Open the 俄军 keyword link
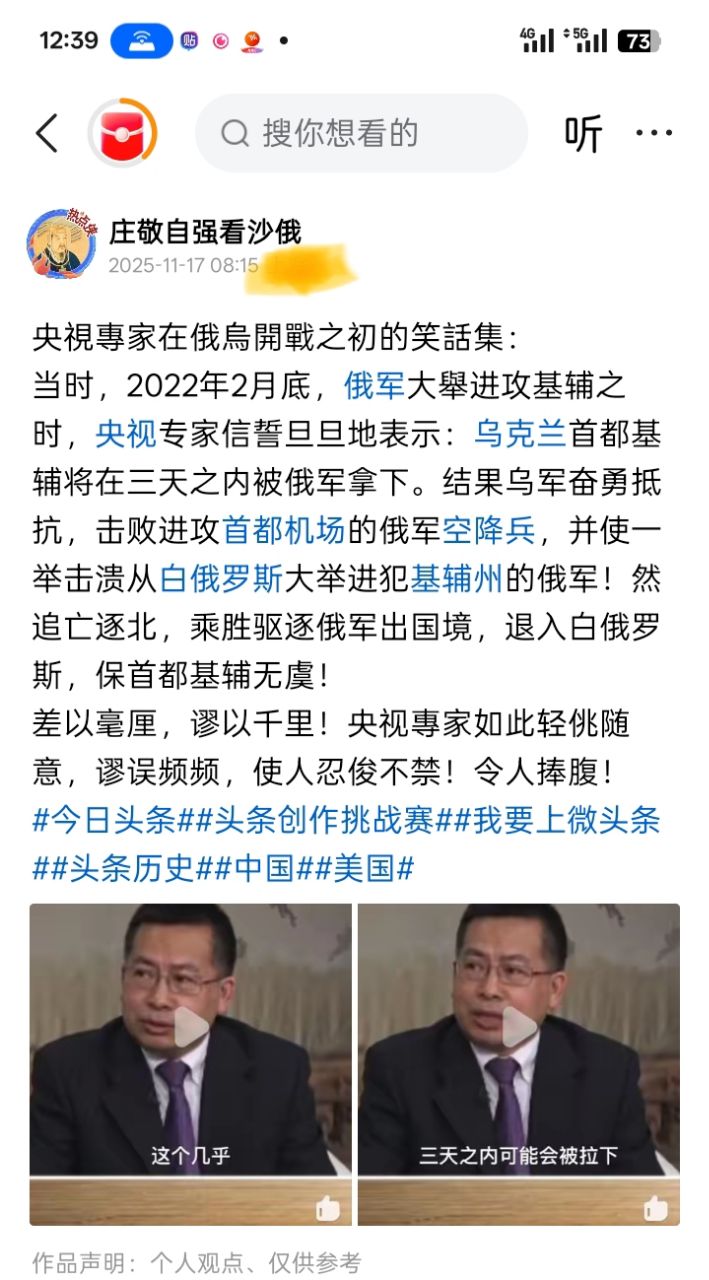Screen dimensions: 709x1280 374,384
